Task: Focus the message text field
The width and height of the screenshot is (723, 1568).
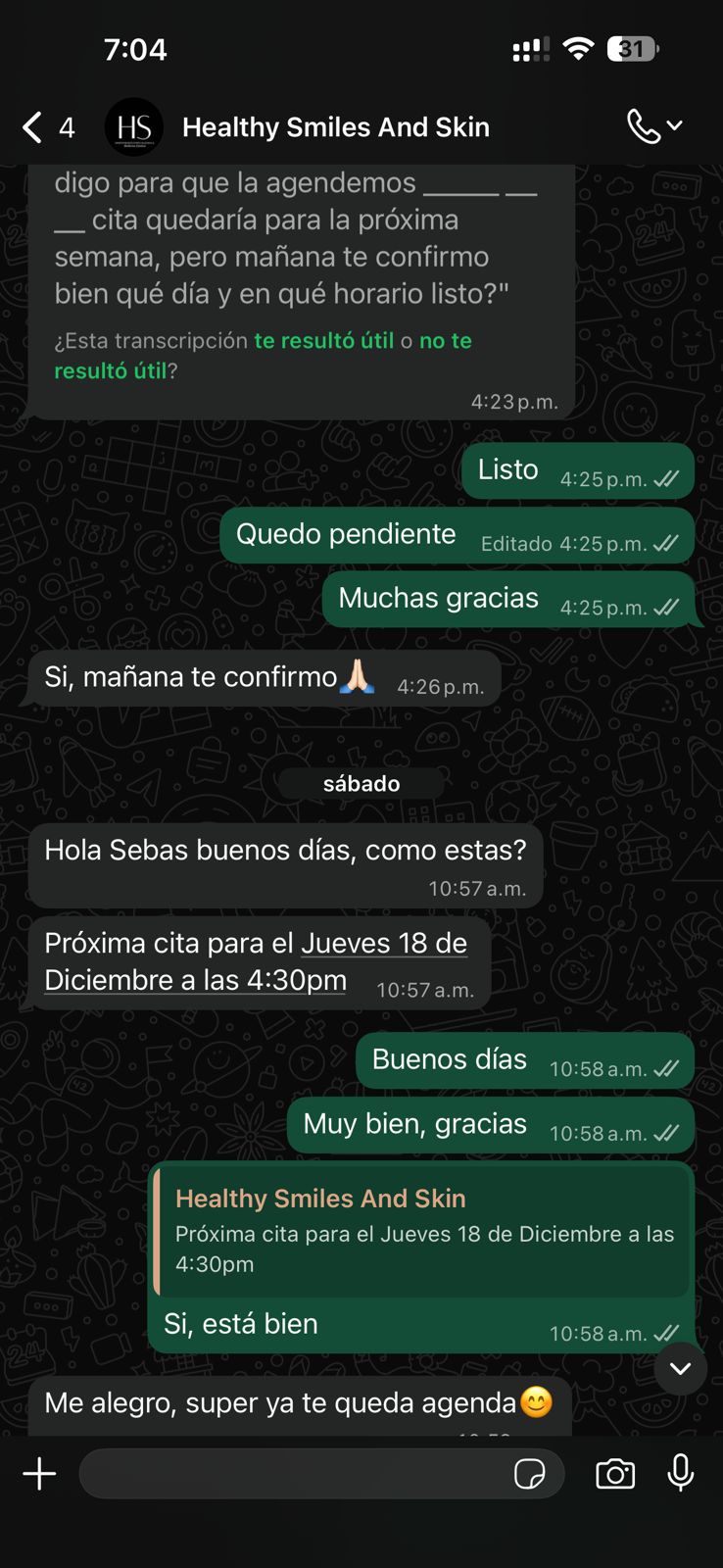Action: pos(294,1474)
